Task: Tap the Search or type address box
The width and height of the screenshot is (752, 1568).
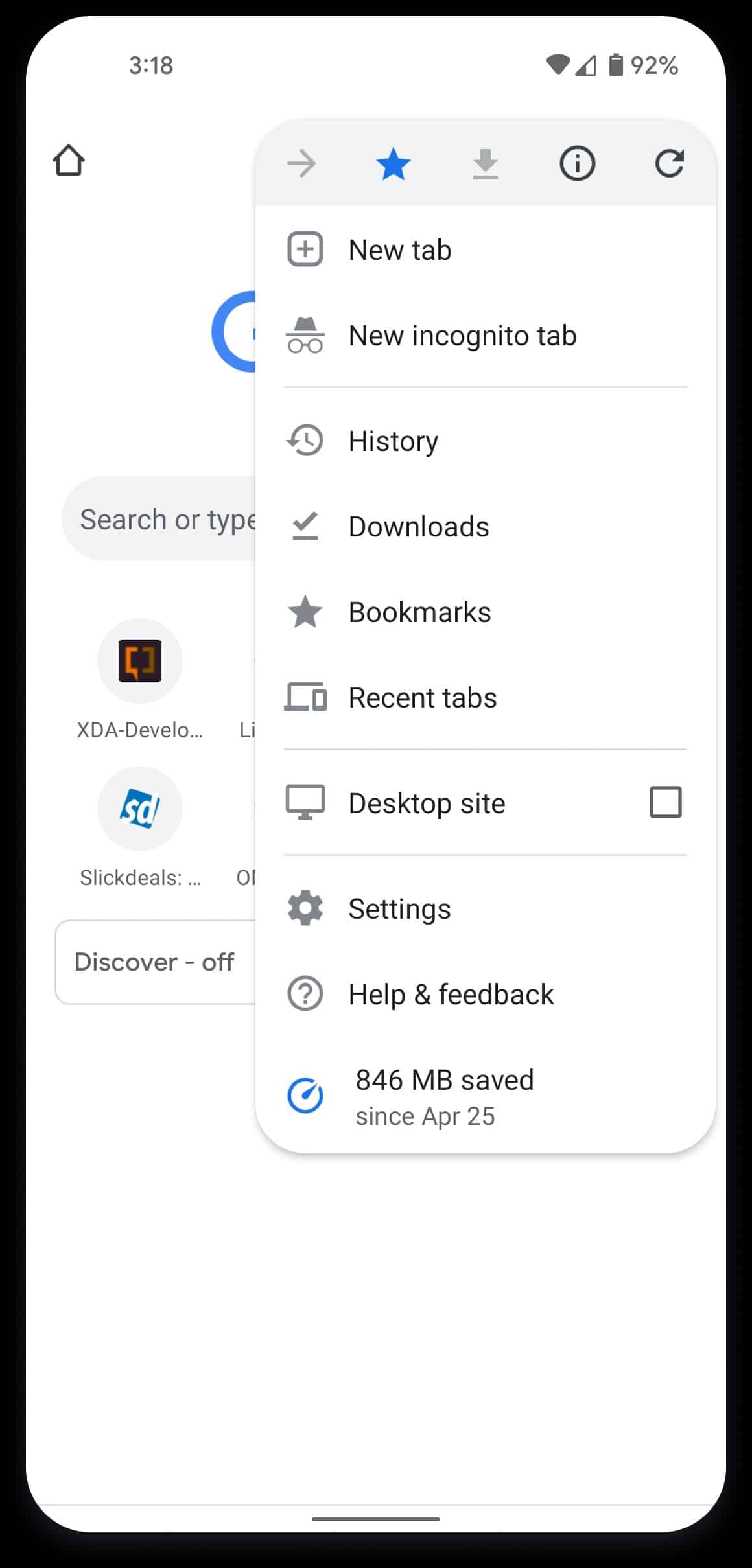Action: coord(162,519)
